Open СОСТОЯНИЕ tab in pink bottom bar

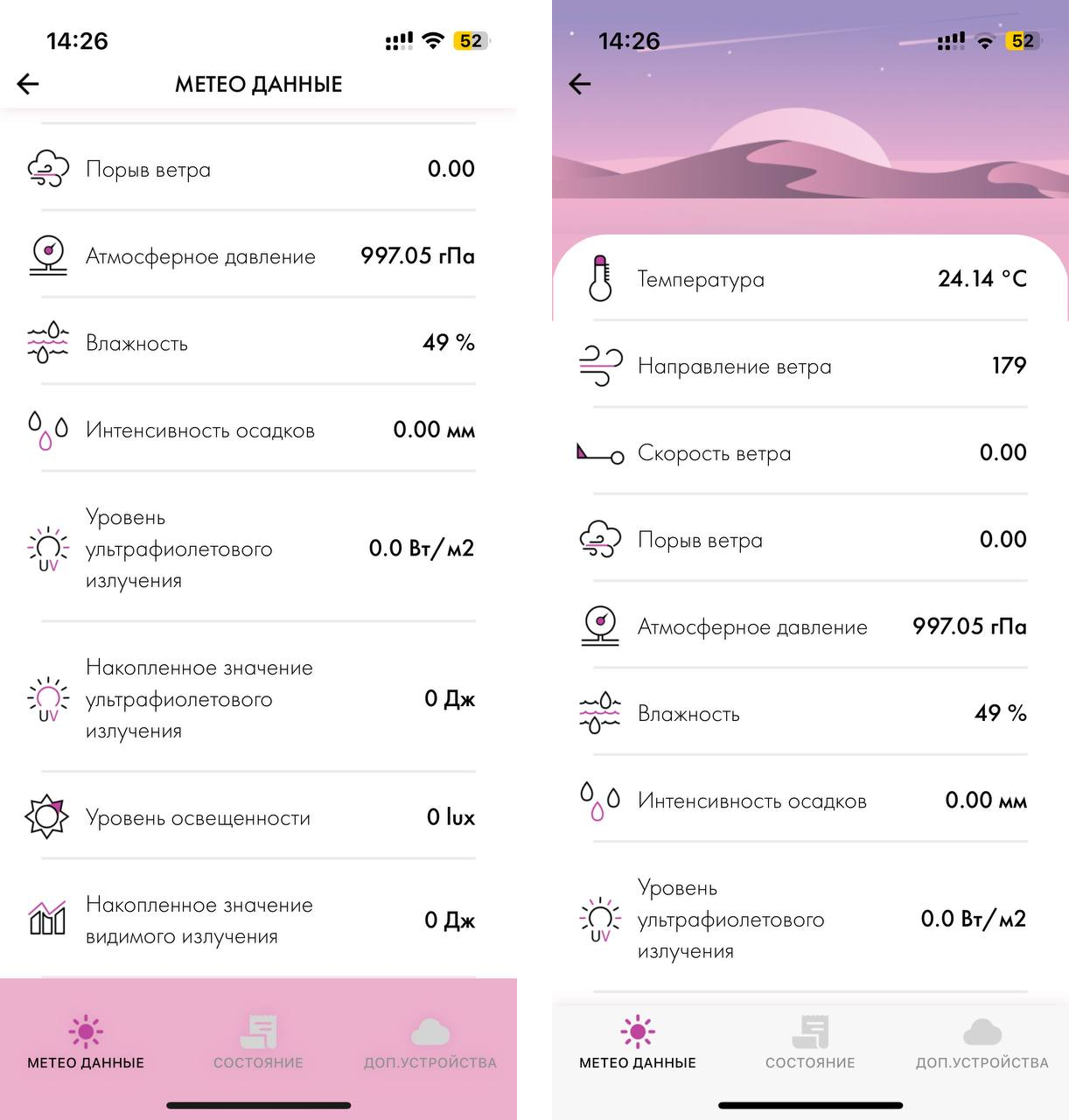tap(258, 1043)
